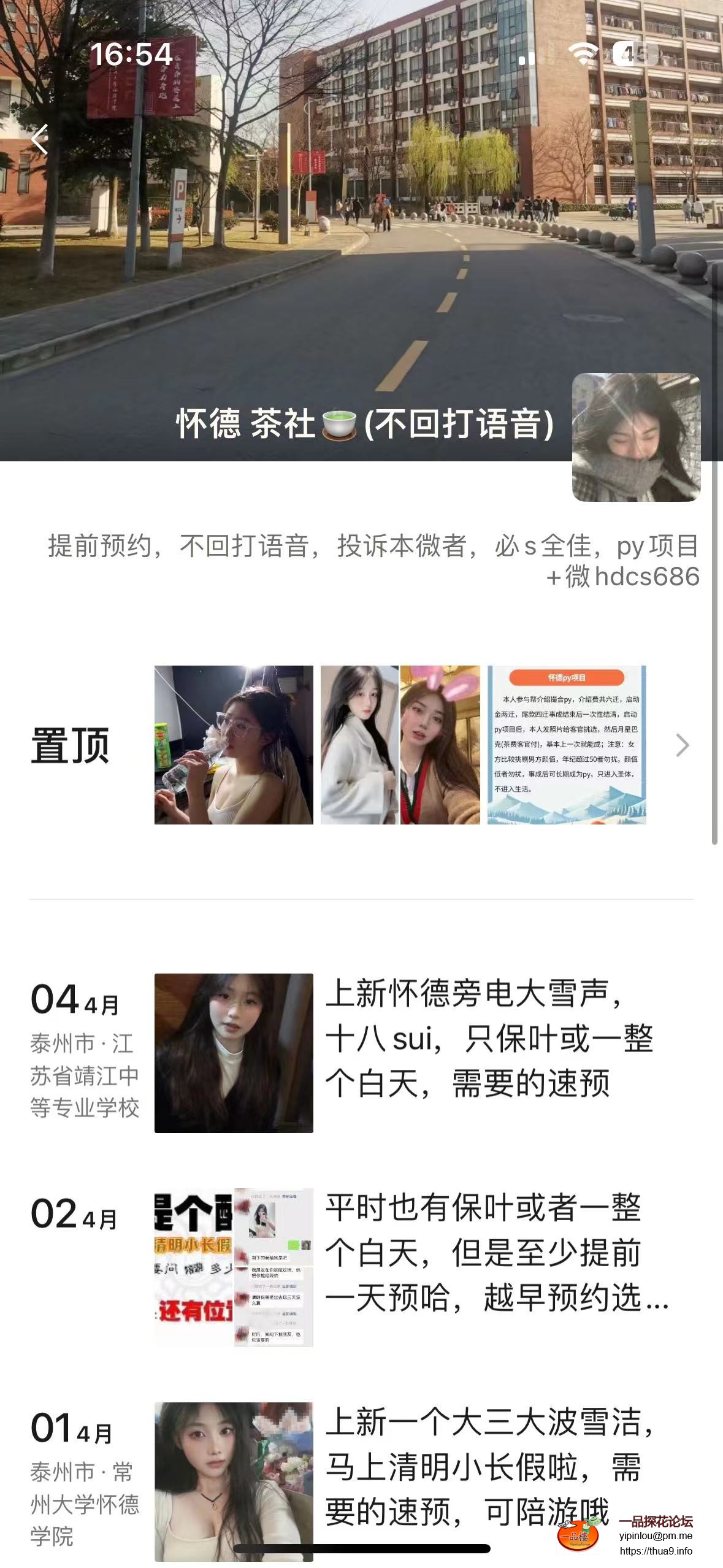Screen dimensions: 723x1568
Task: Open the profile avatar picture
Action: click(x=636, y=437)
